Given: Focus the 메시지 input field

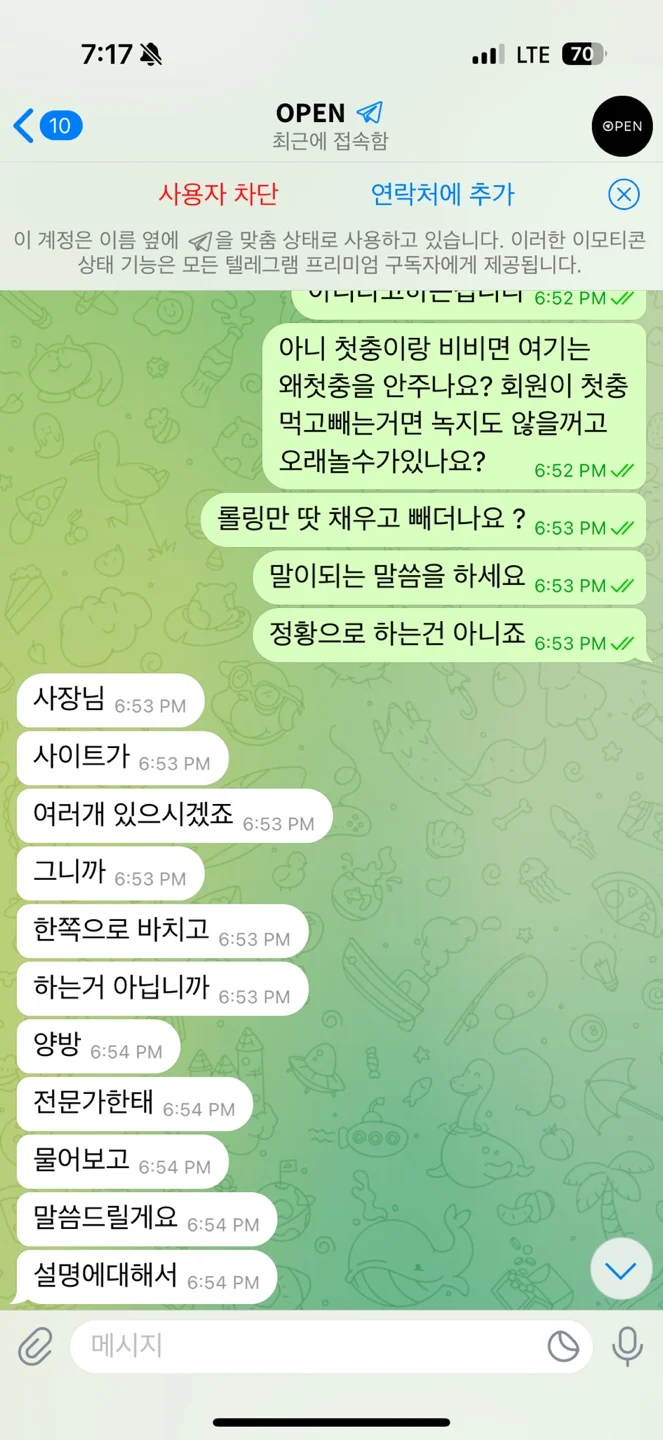Looking at the screenshot, I should click(300, 1346).
